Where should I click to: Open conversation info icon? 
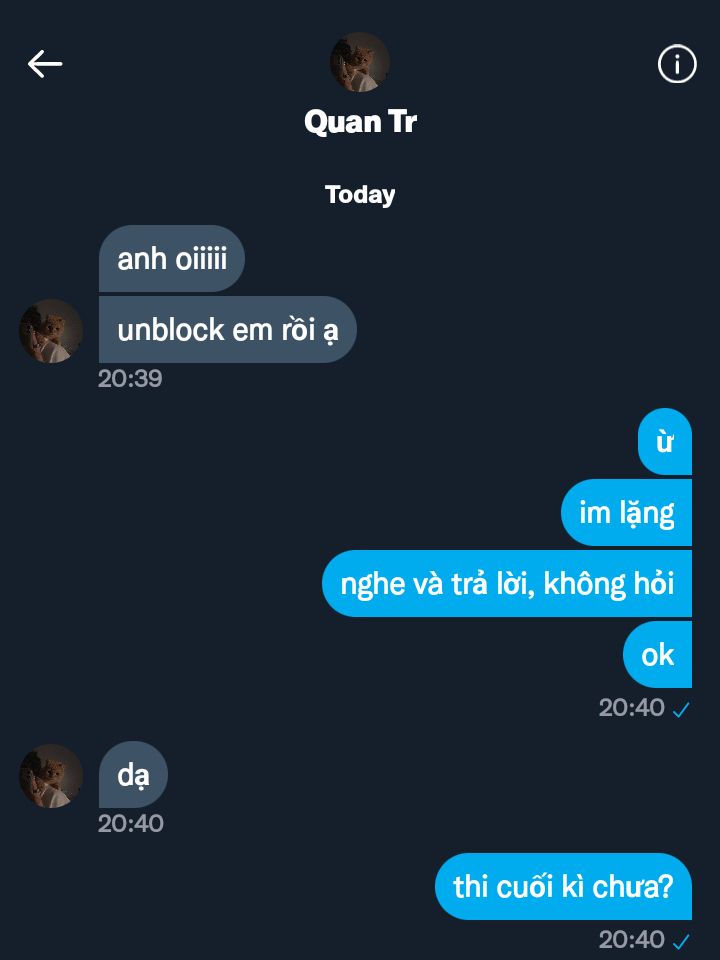pos(677,64)
